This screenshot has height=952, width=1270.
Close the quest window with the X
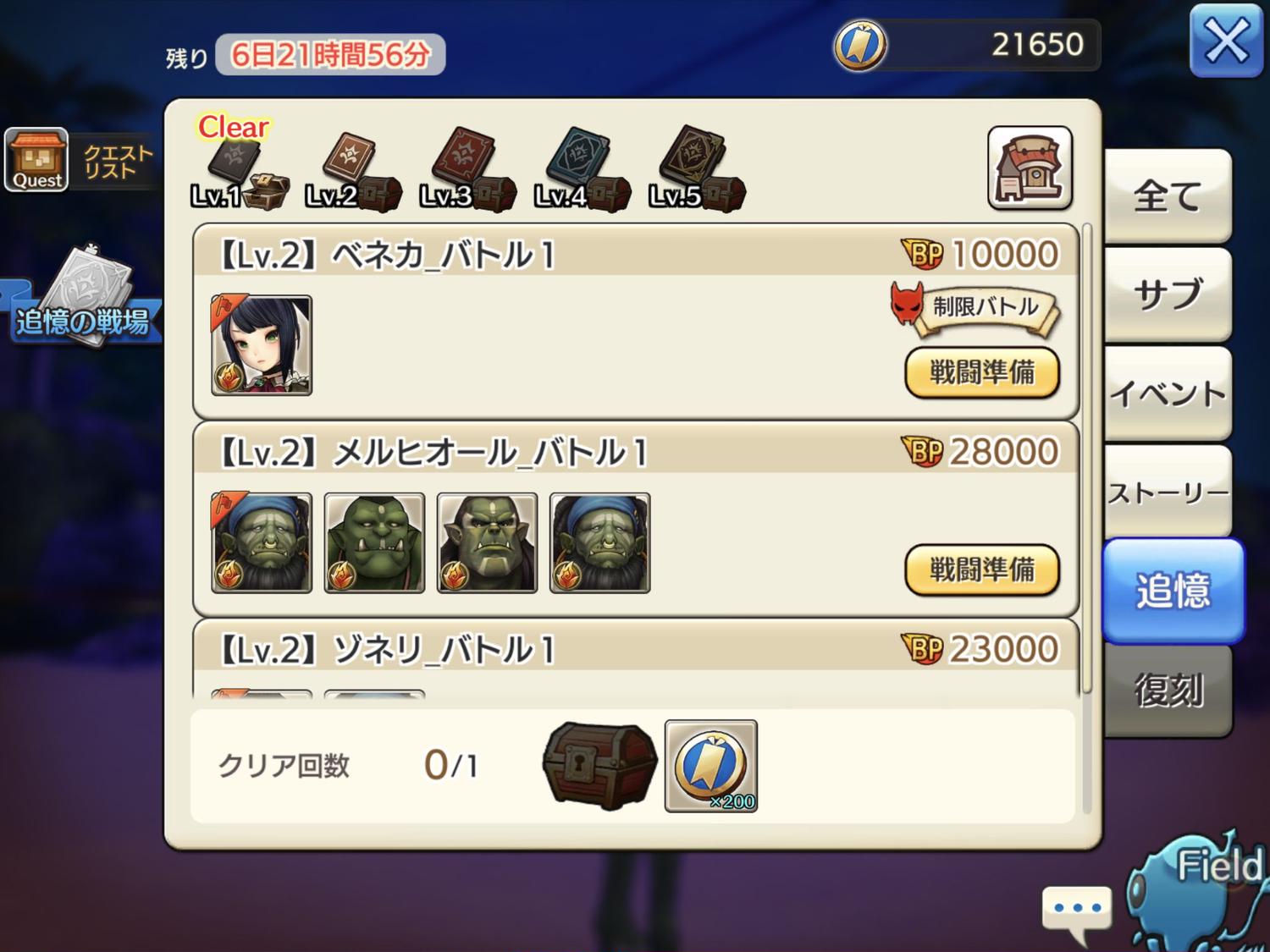pos(1225,41)
